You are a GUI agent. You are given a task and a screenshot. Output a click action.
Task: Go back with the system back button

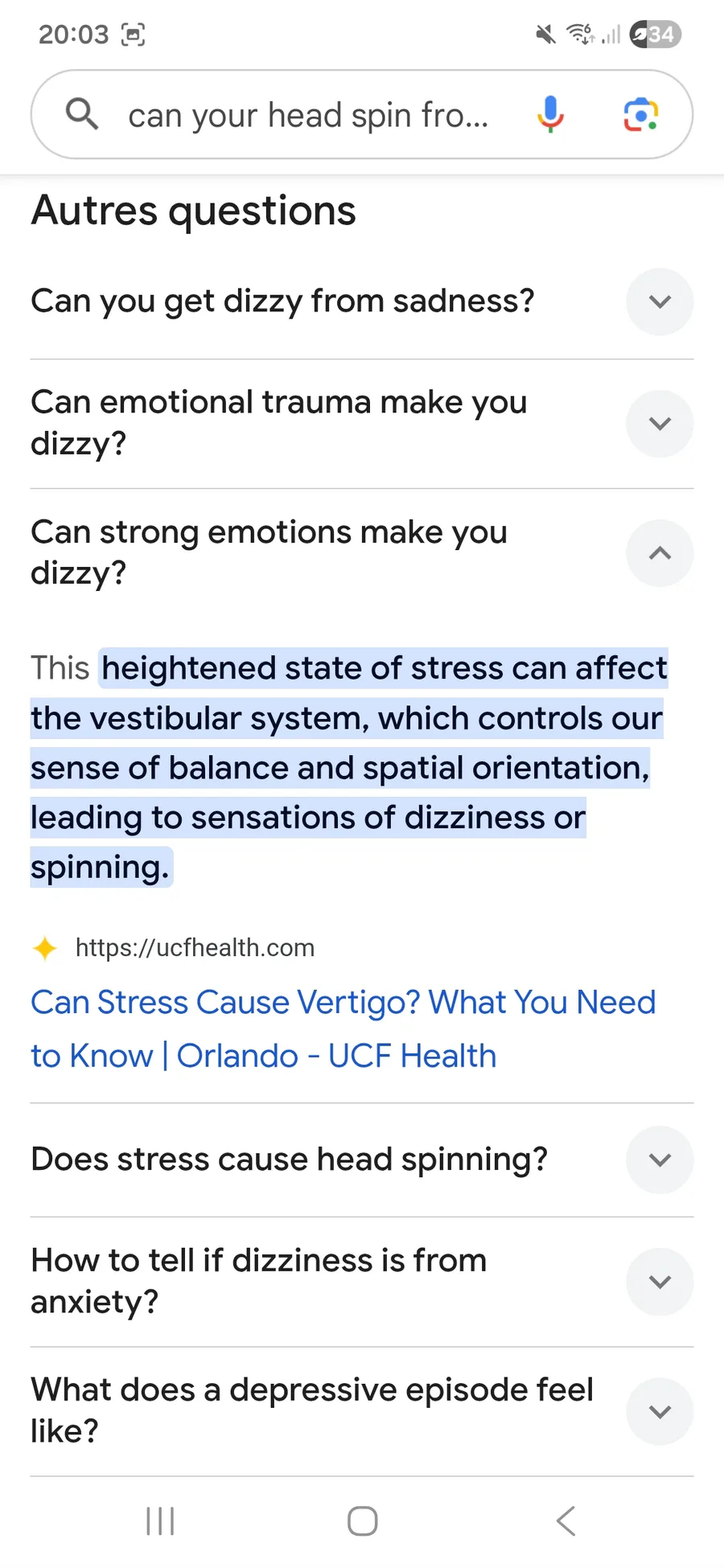[566, 1521]
